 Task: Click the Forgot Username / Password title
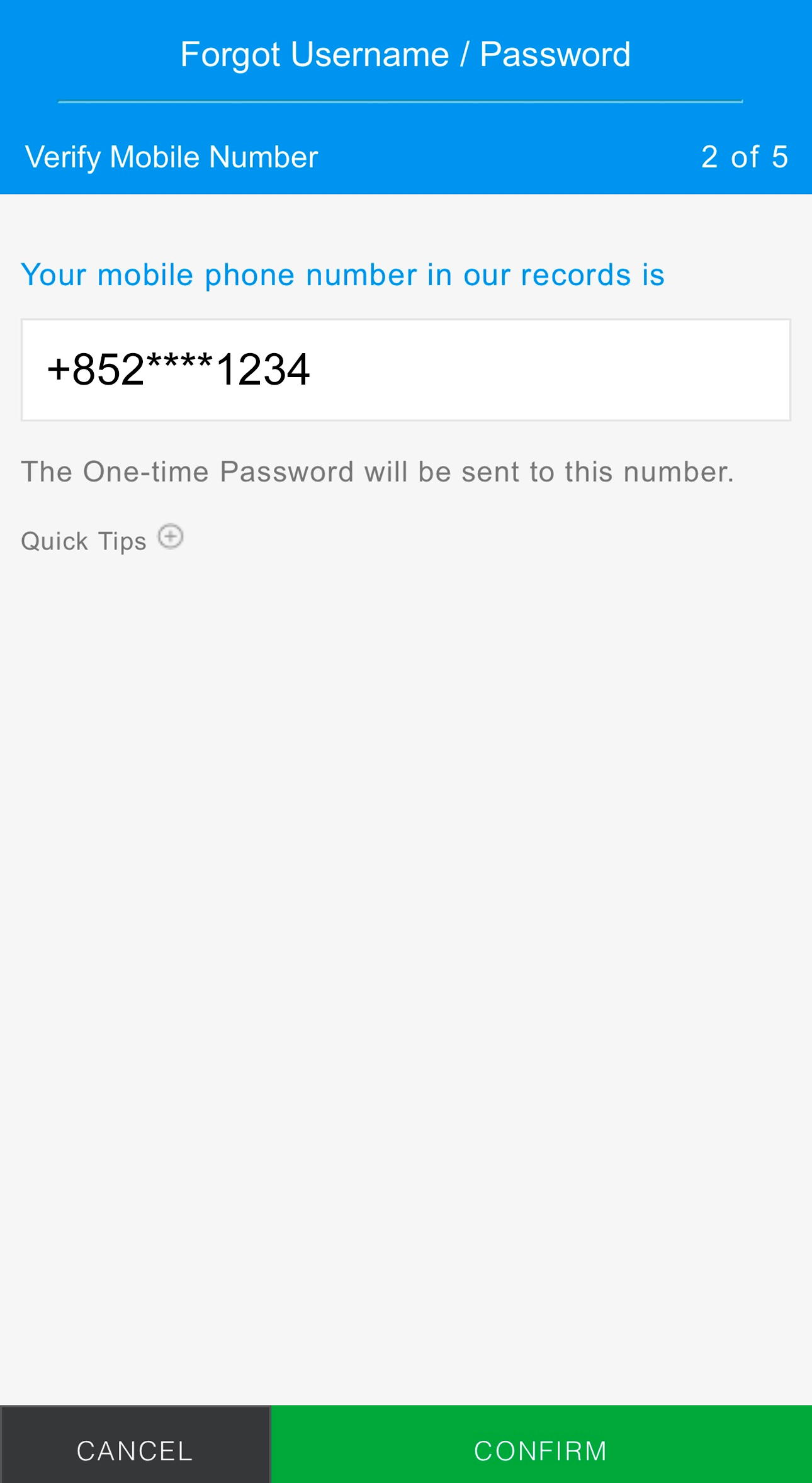pyautogui.click(x=405, y=54)
